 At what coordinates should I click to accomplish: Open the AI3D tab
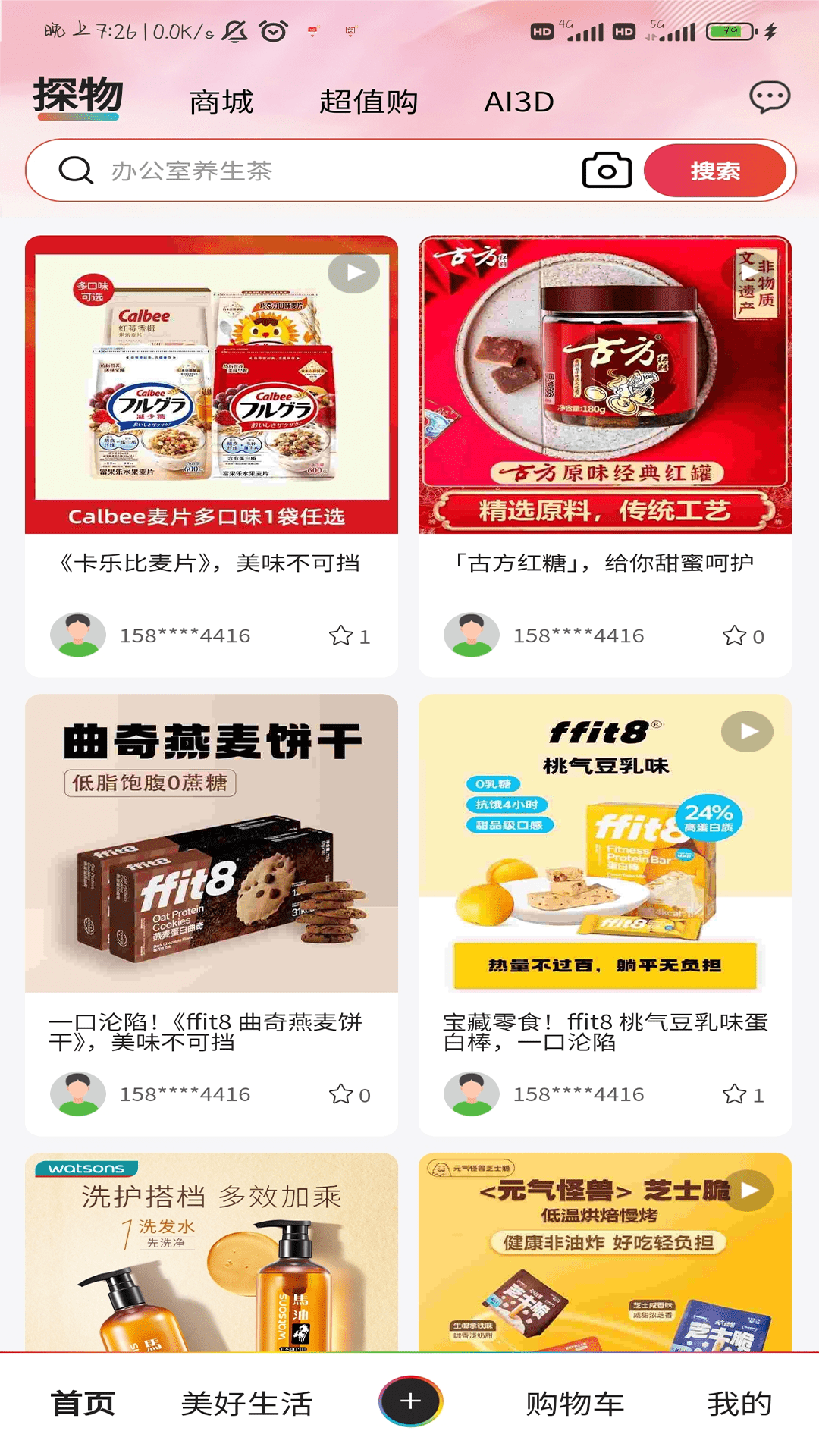(519, 100)
